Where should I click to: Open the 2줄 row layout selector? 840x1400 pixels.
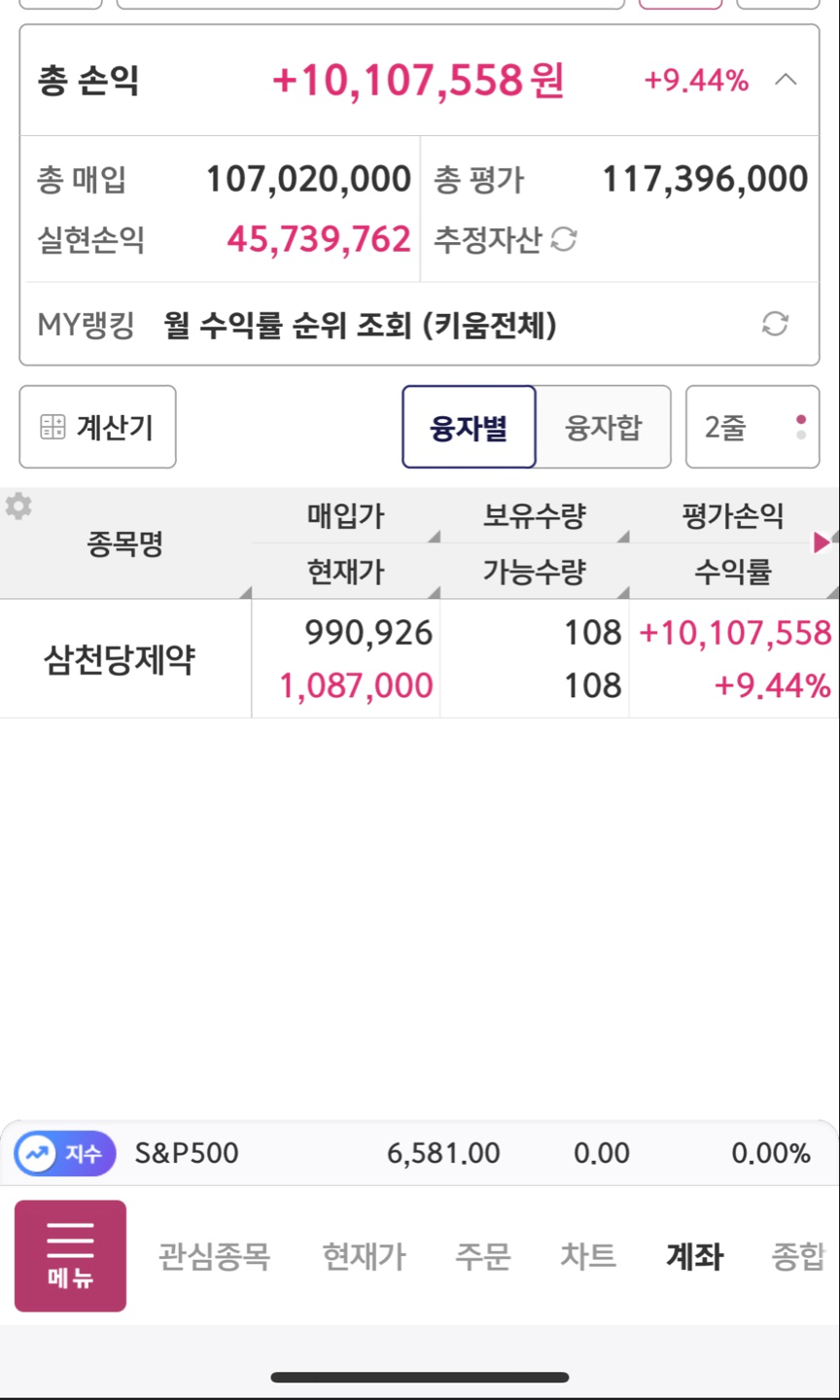(x=752, y=427)
